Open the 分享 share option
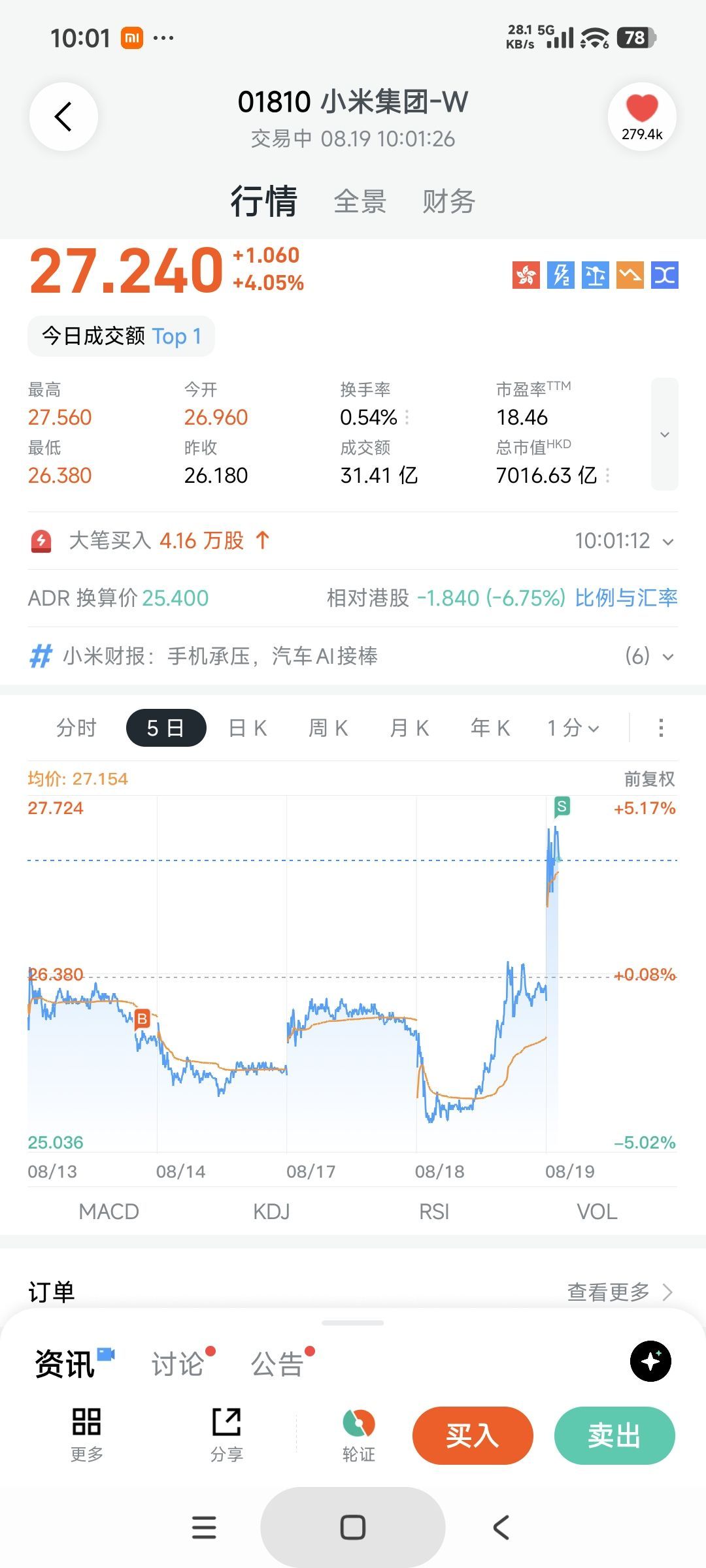The width and height of the screenshot is (706, 1568). click(227, 1435)
